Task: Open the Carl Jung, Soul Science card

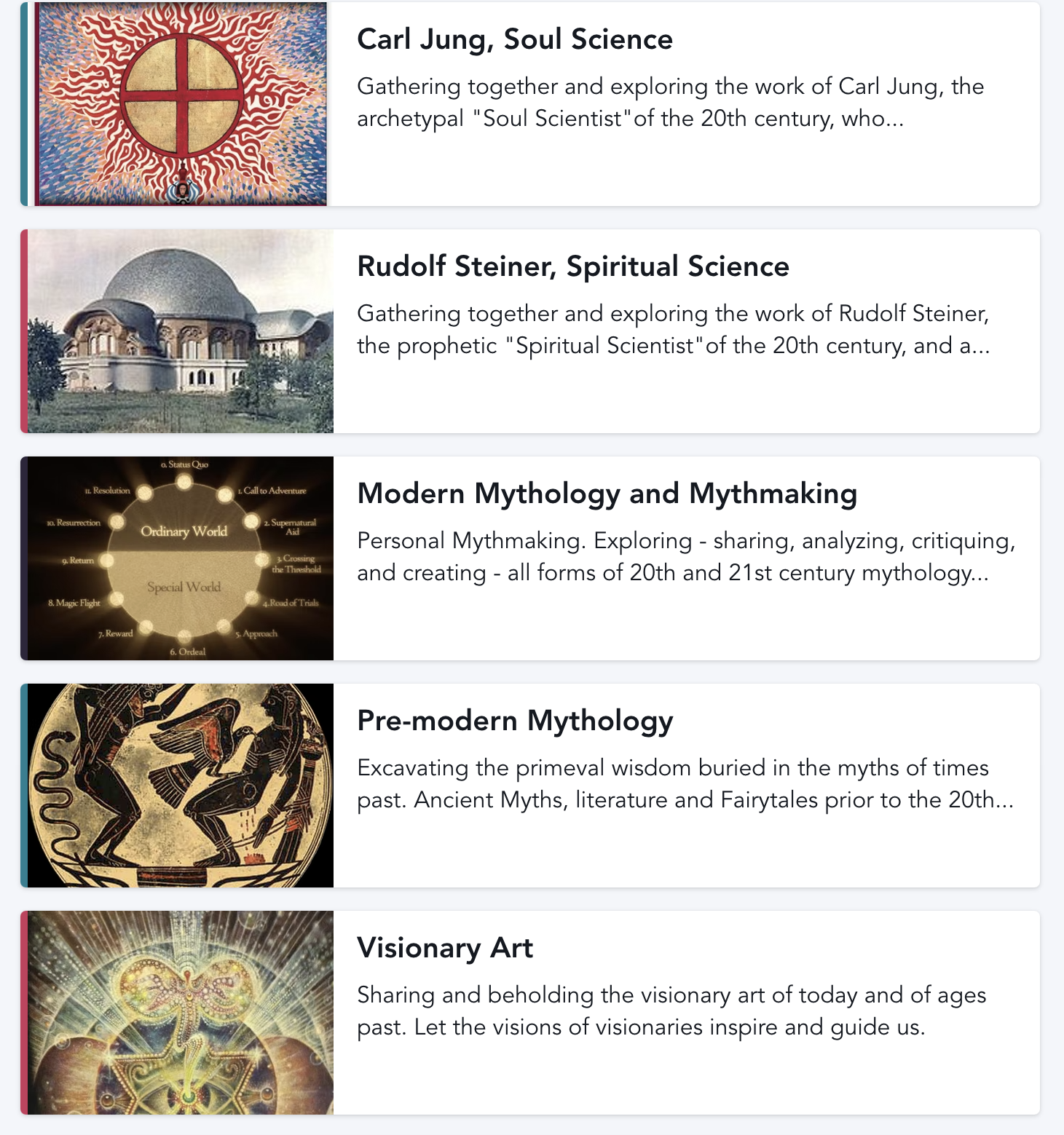Action: coord(514,40)
